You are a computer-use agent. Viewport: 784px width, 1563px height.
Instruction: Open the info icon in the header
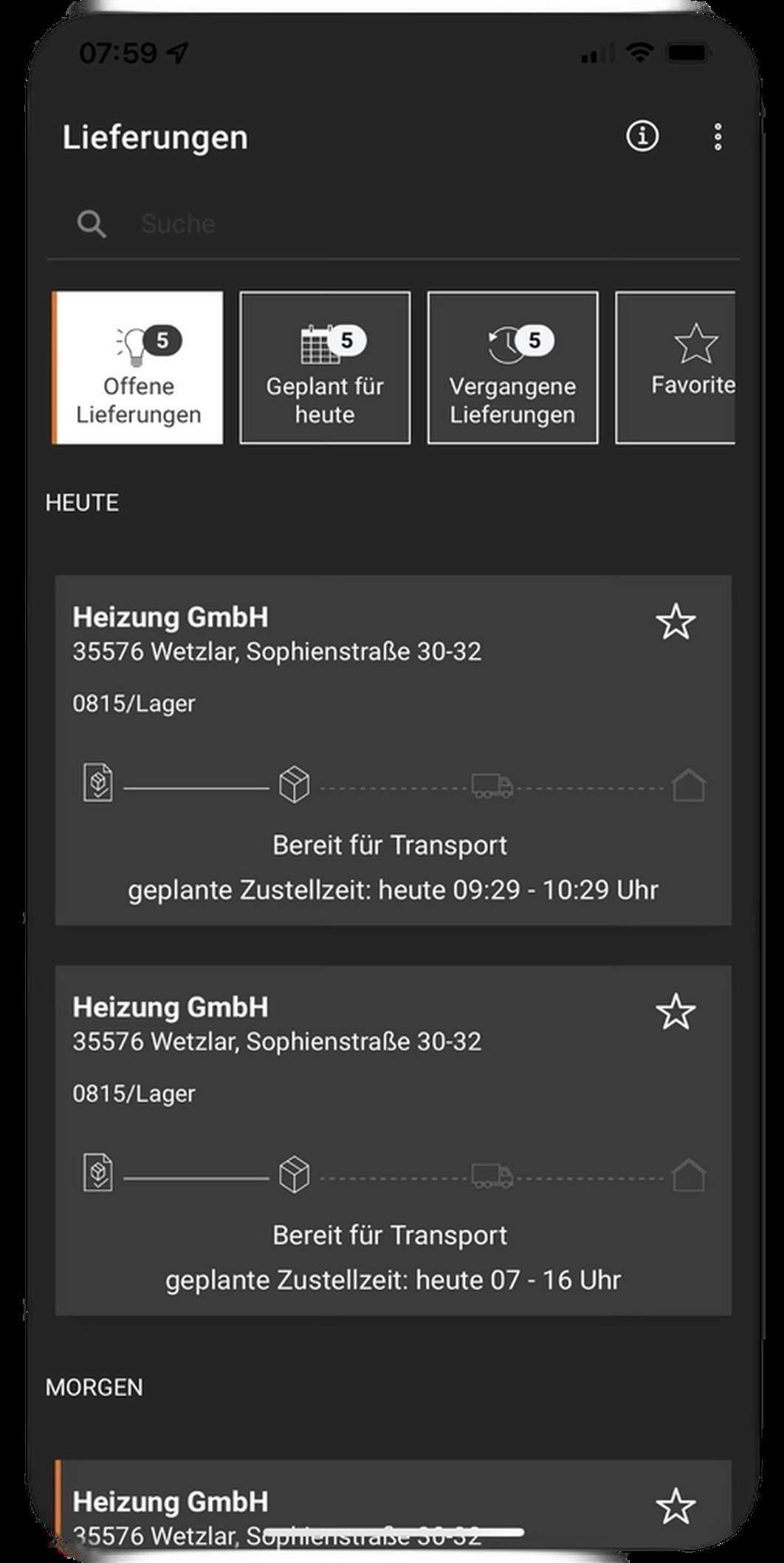[642, 137]
